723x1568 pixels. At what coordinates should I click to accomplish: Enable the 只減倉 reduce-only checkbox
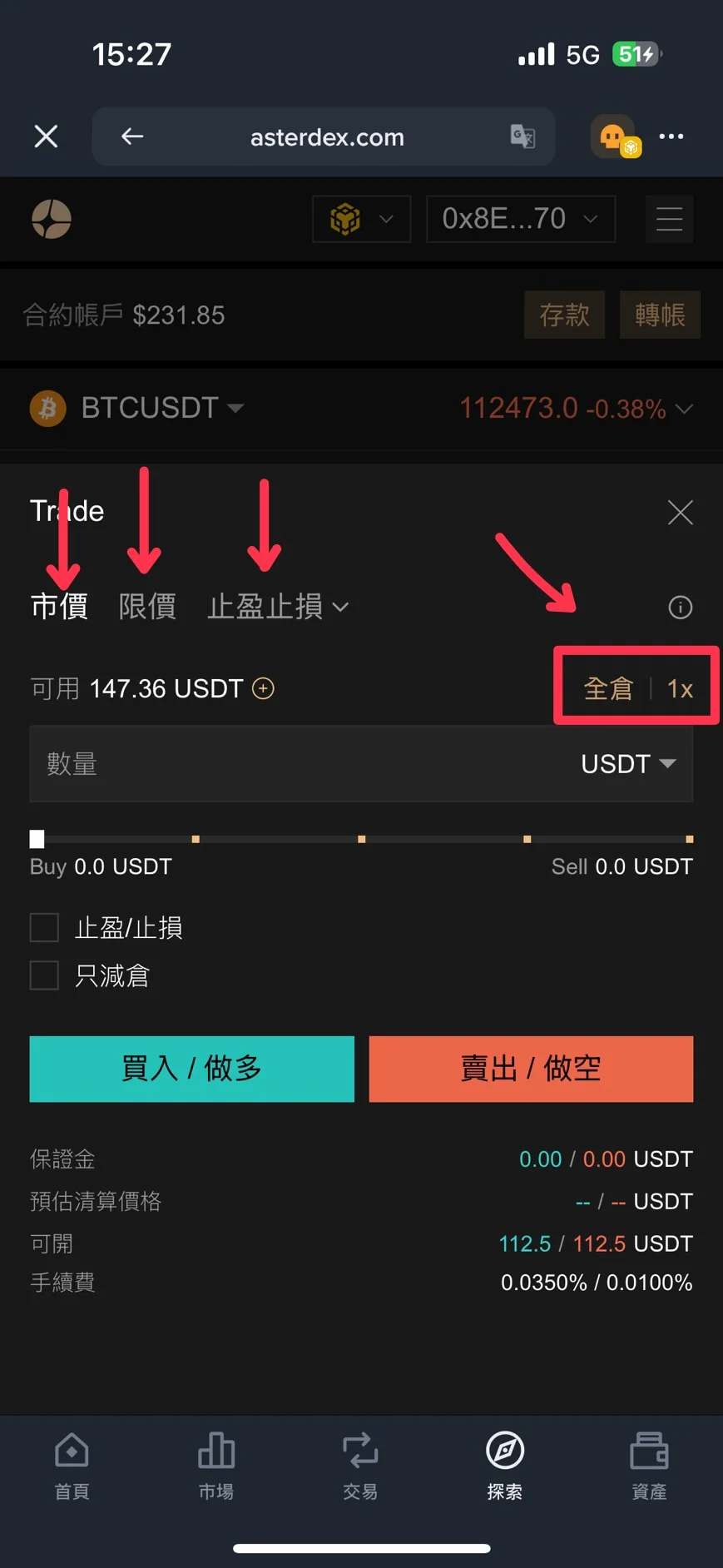click(x=44, y=975)
